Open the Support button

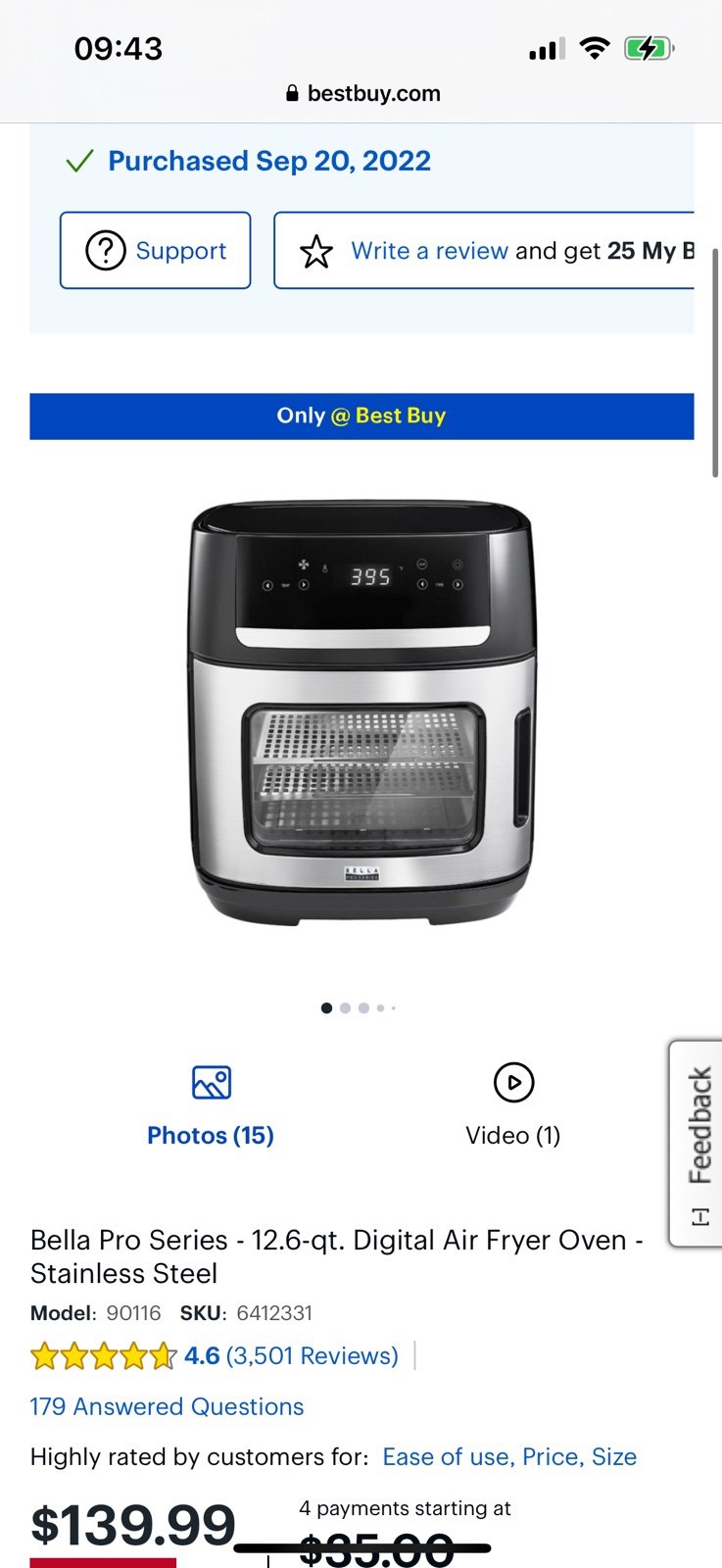(x=155, y=251)
